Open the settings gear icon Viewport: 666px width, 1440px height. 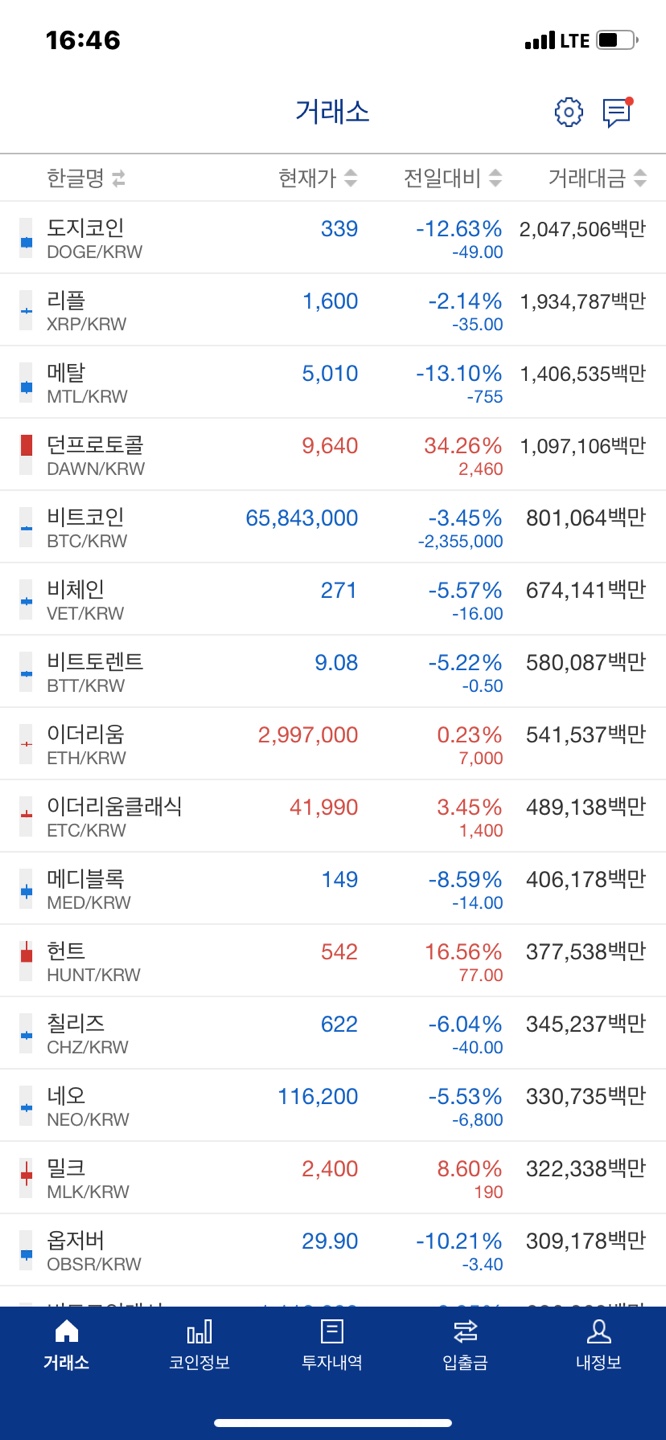coord(568,112)
